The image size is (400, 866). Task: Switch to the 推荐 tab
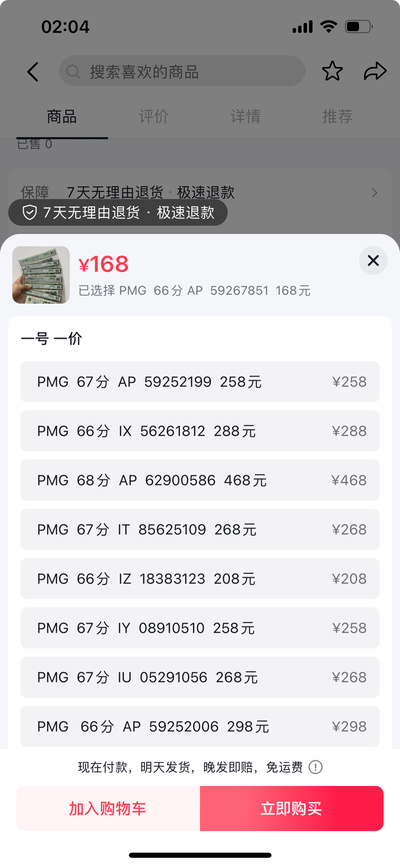[337, 117]
